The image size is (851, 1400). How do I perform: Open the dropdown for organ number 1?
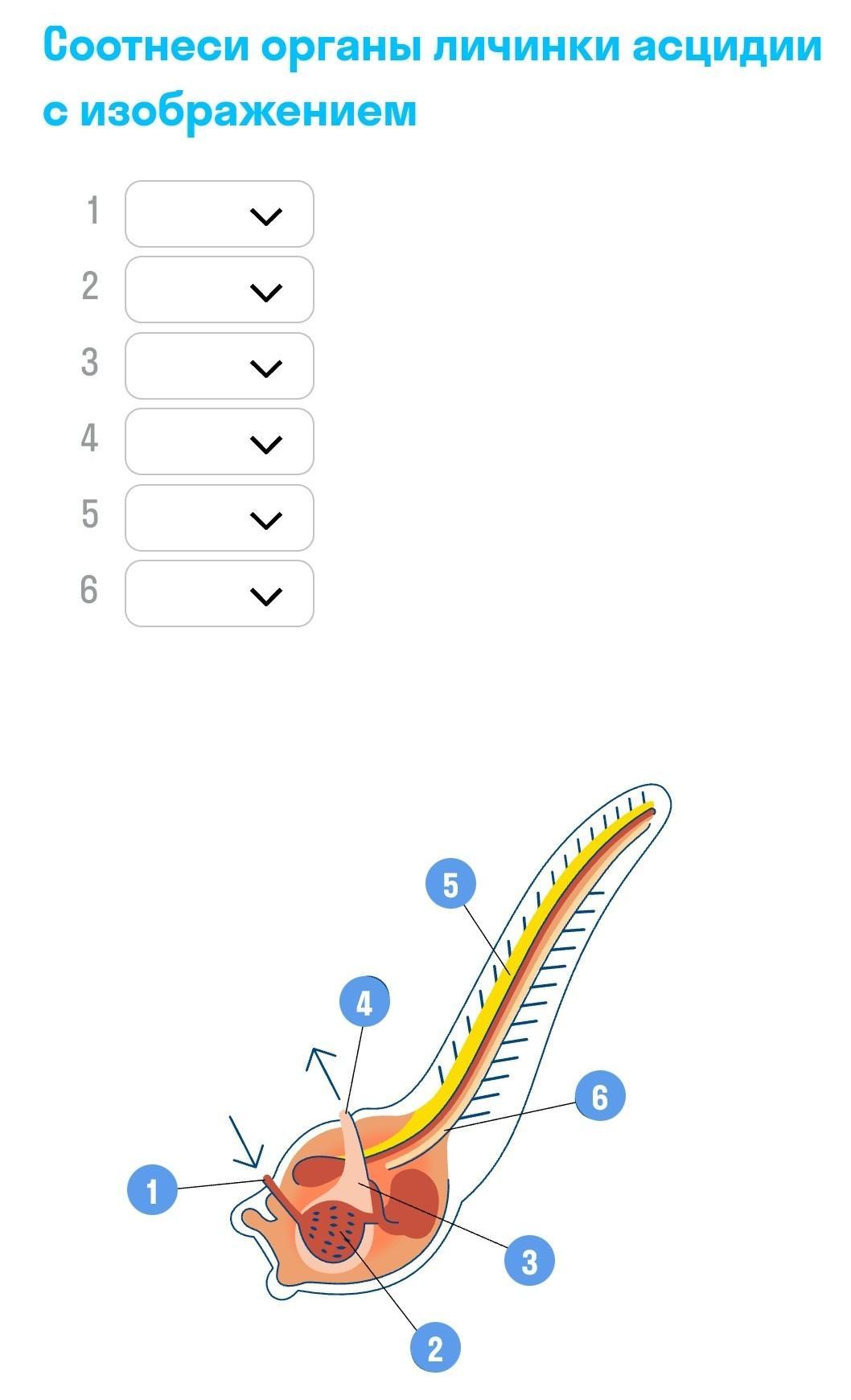click(x=219, y=214)
